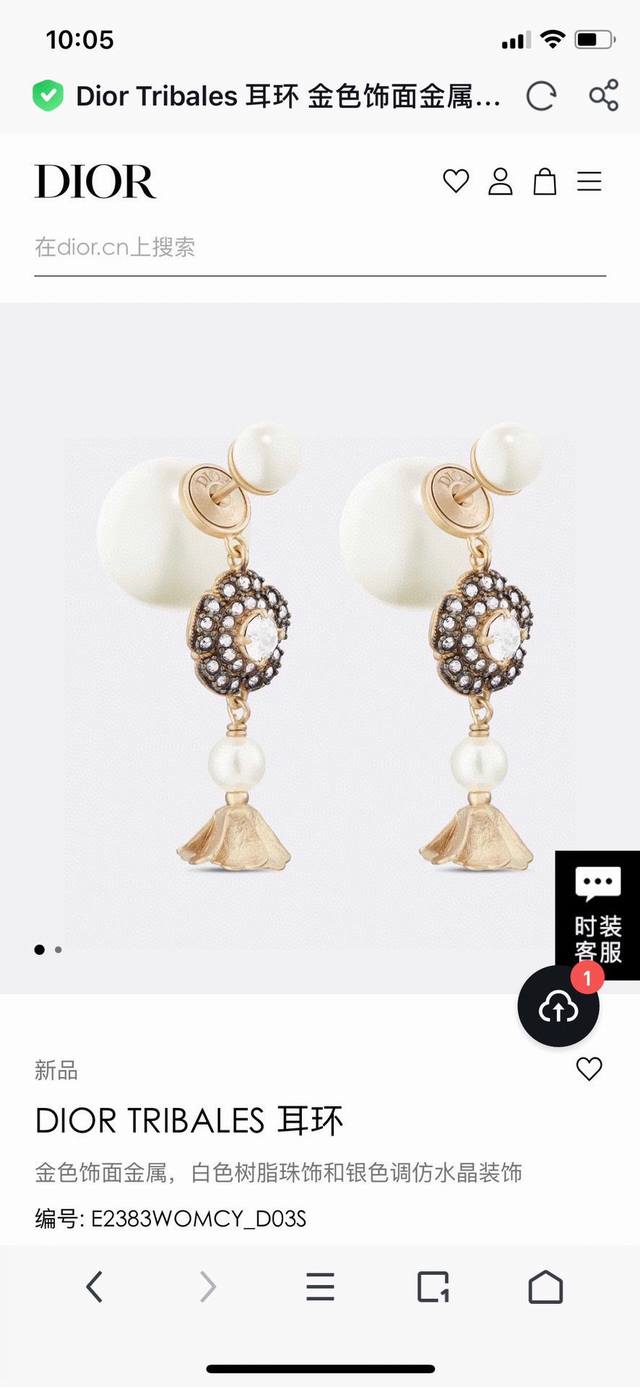Go back with the browser back arrow
Screen dimensions: 640x1387
tap(94, 1286)
